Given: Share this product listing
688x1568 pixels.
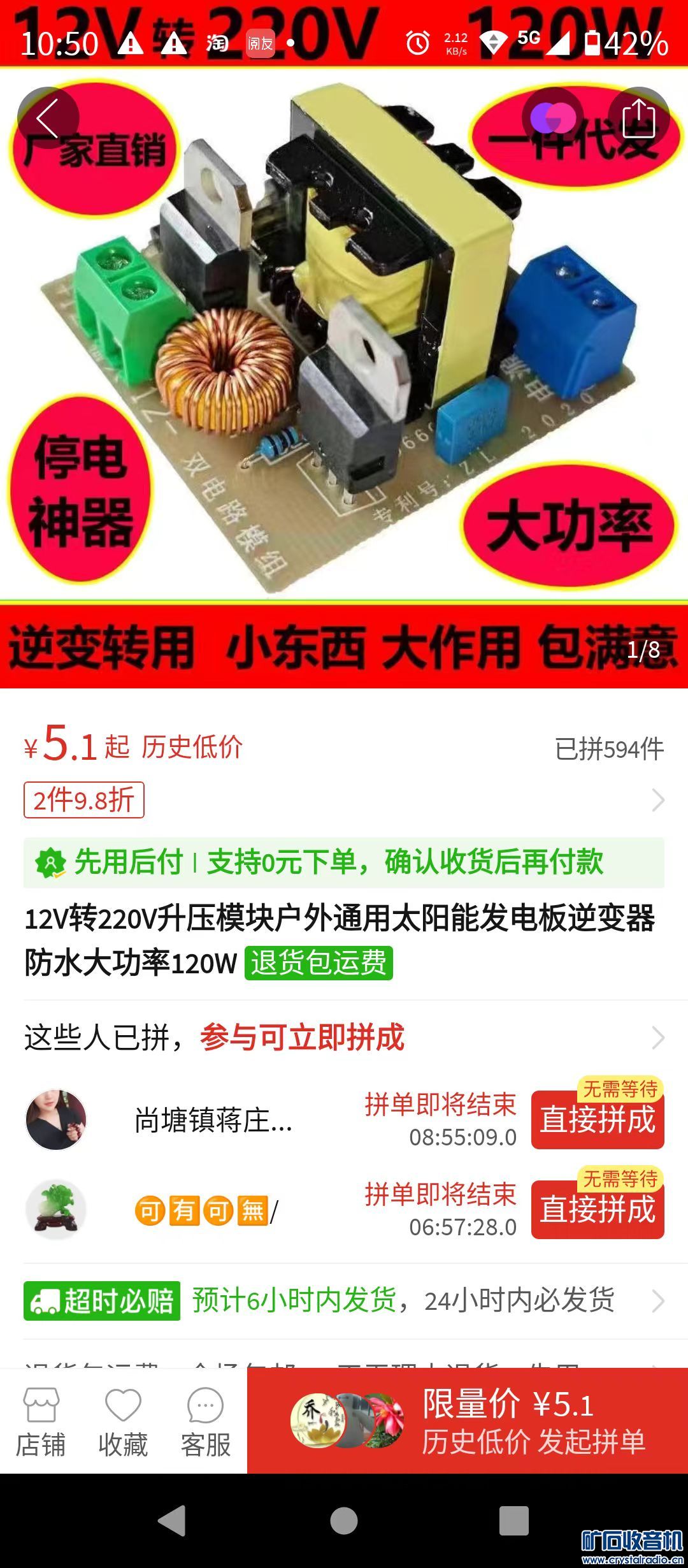Looking at the screenshot, I should point(638,118).
